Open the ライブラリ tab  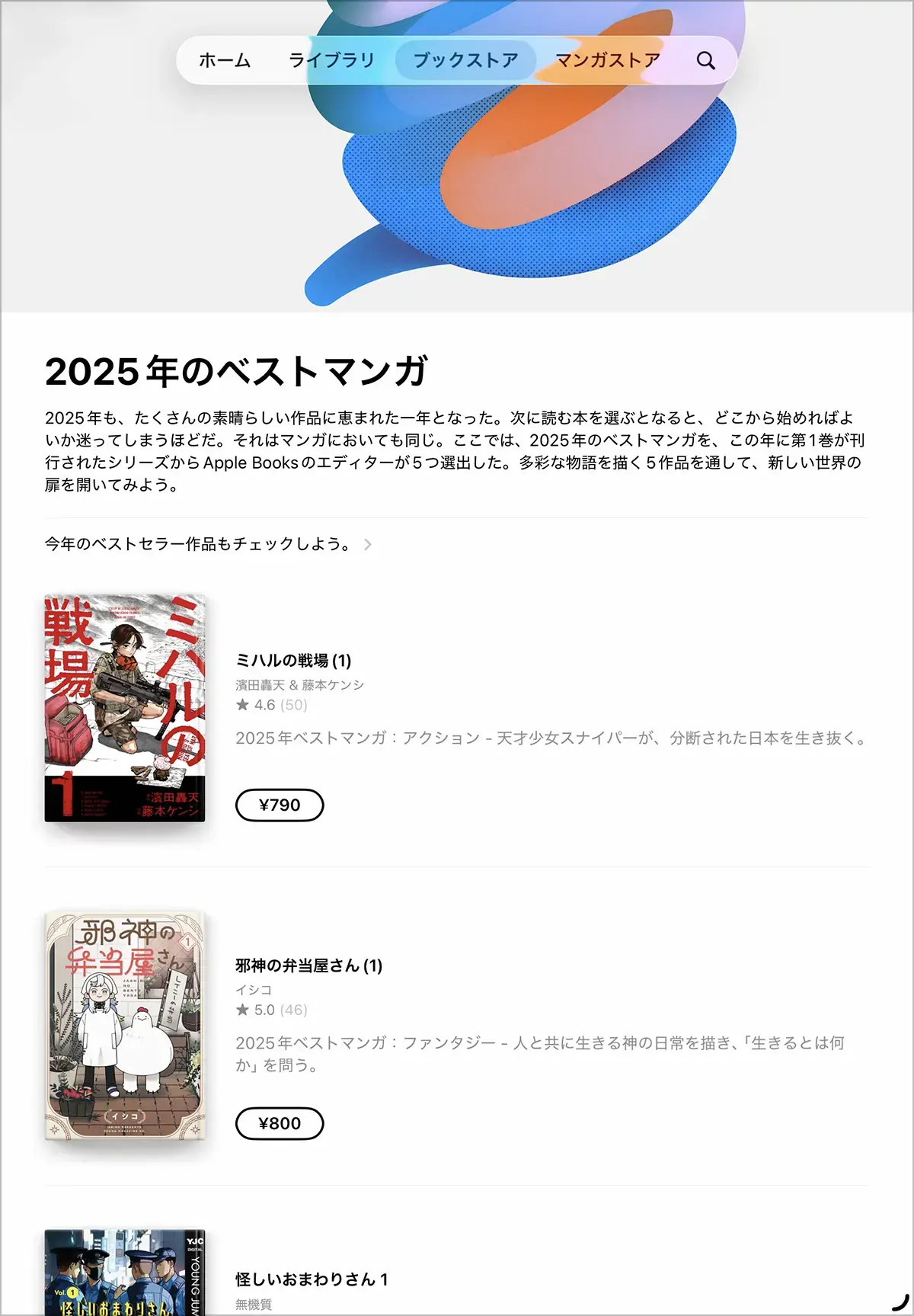pos(331,59)
